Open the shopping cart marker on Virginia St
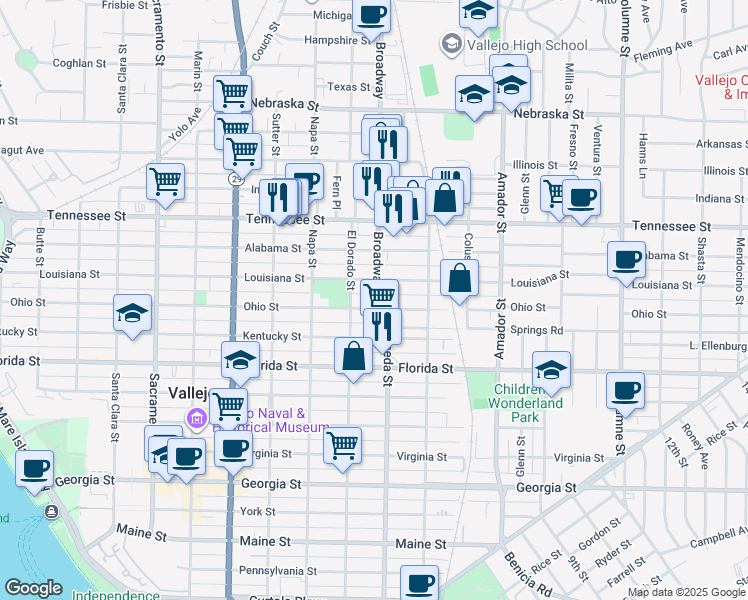748x600 pixels. point(343,444)
